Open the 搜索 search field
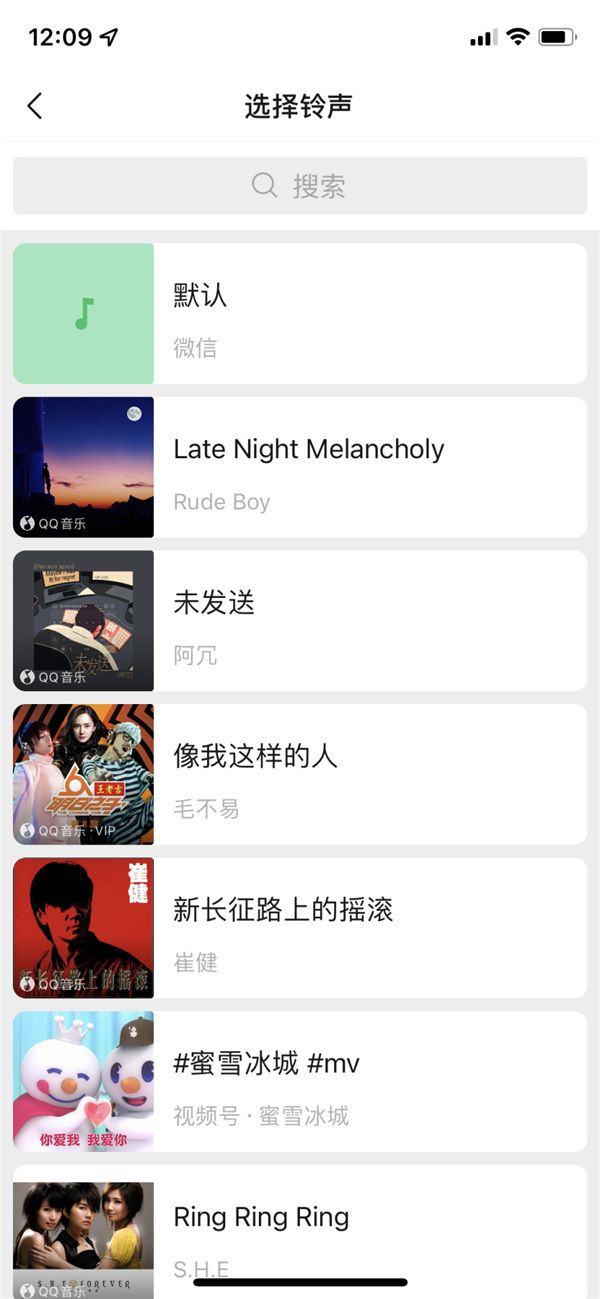This screenshot has height=1299, width=600. [x=300, y=186]
